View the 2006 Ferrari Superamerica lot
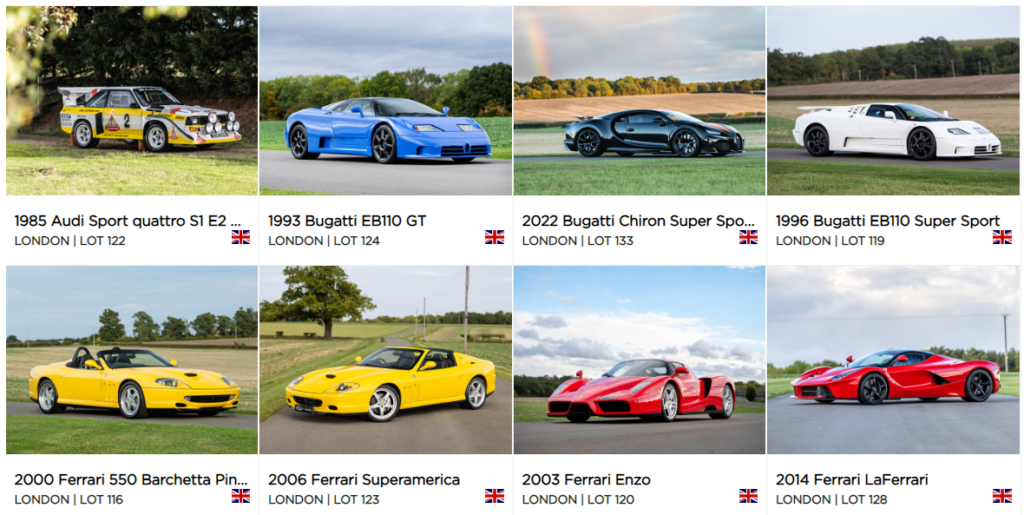Viewport: 1024px width, 515px height. (363, 480)
